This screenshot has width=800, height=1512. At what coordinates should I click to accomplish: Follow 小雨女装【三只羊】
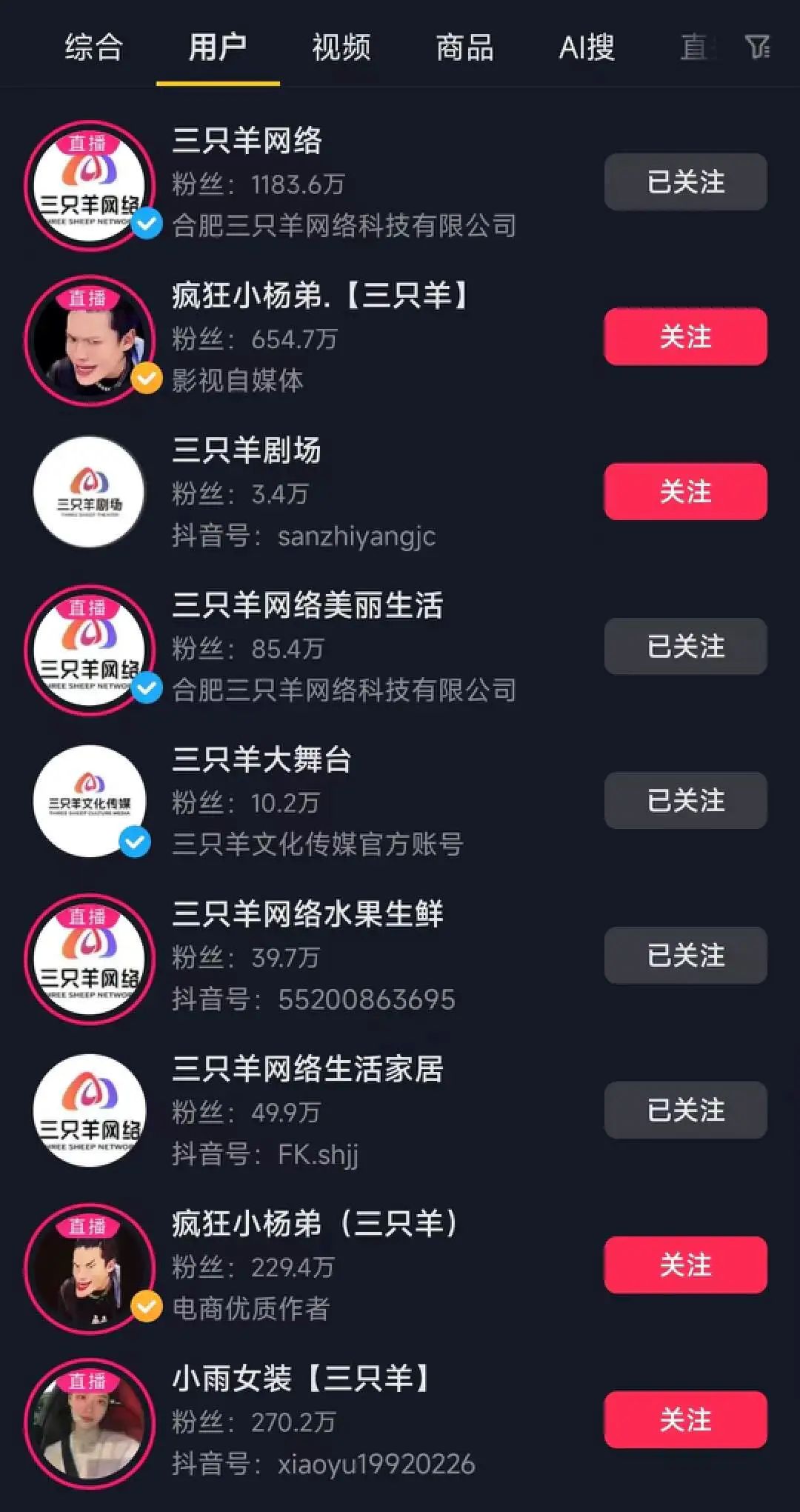685,1420
